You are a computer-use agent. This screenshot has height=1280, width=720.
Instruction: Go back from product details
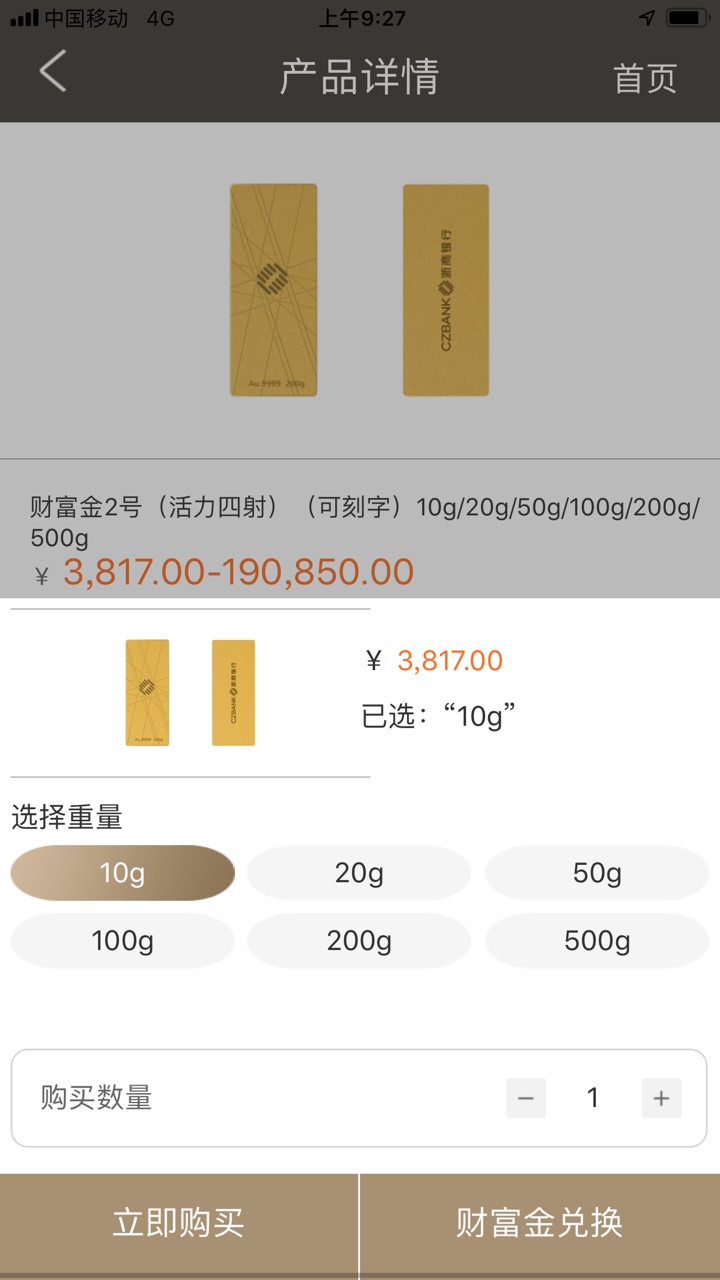(x=53, y=74)
